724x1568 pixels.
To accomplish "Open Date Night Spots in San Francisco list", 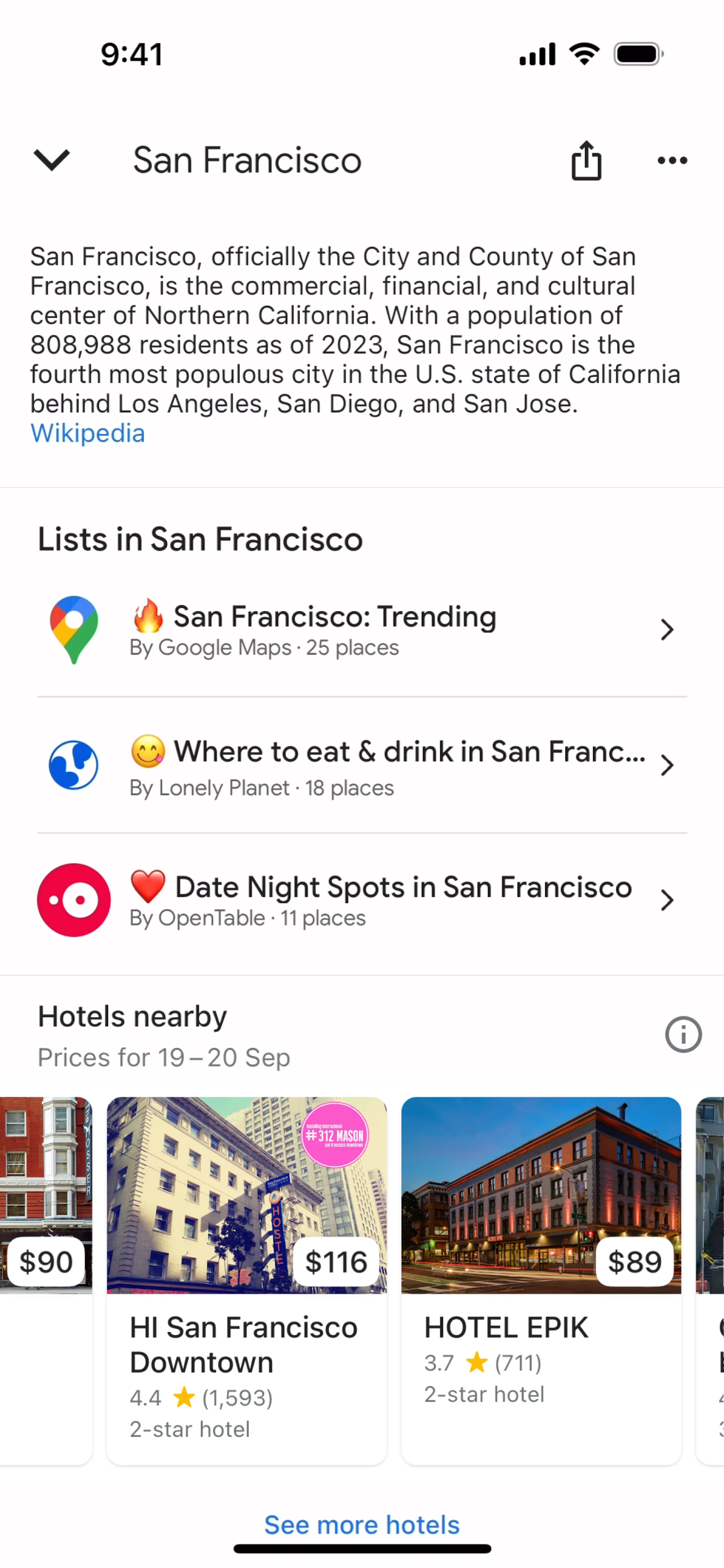I will tap(362, 900).
